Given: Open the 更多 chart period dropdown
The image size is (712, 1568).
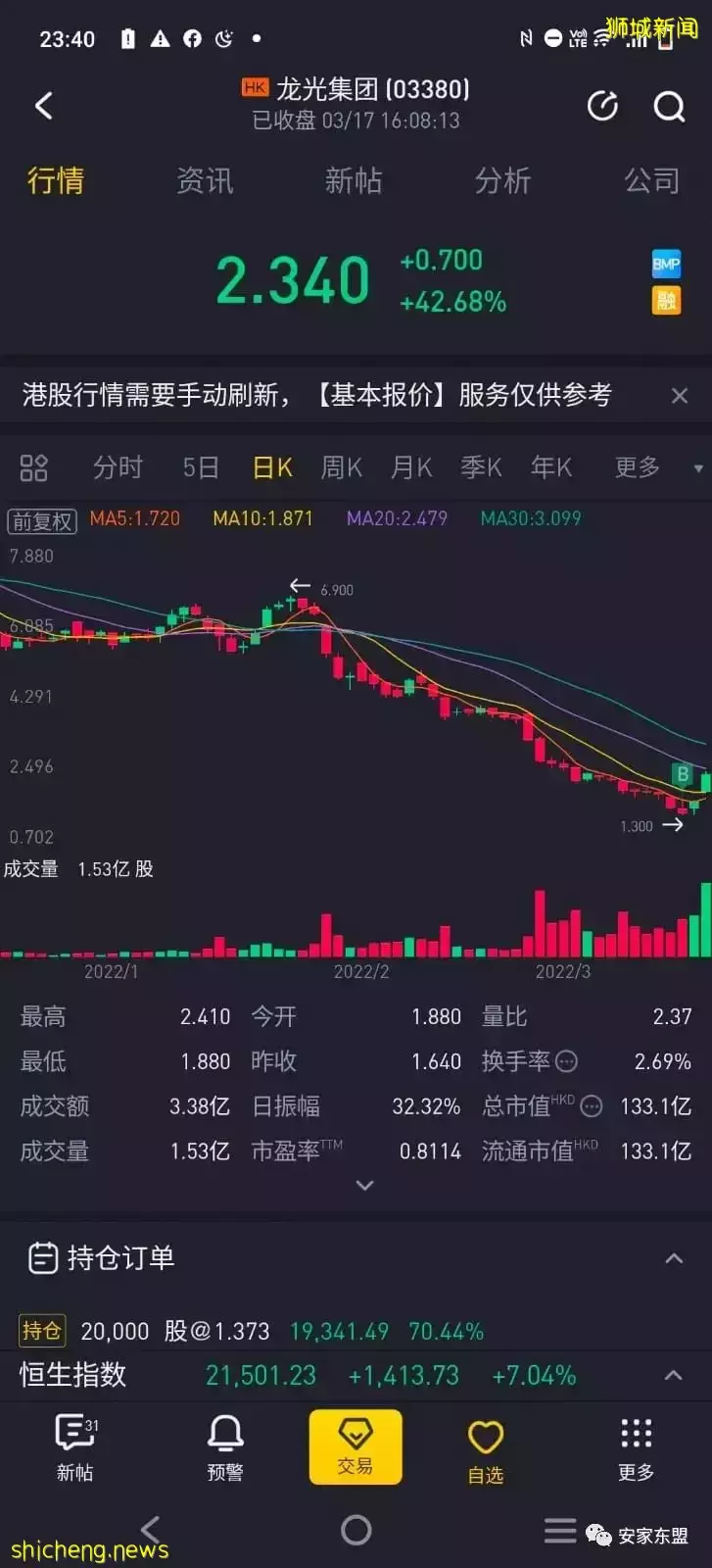Looking at the screenshot, I should [x=656, y=467].
